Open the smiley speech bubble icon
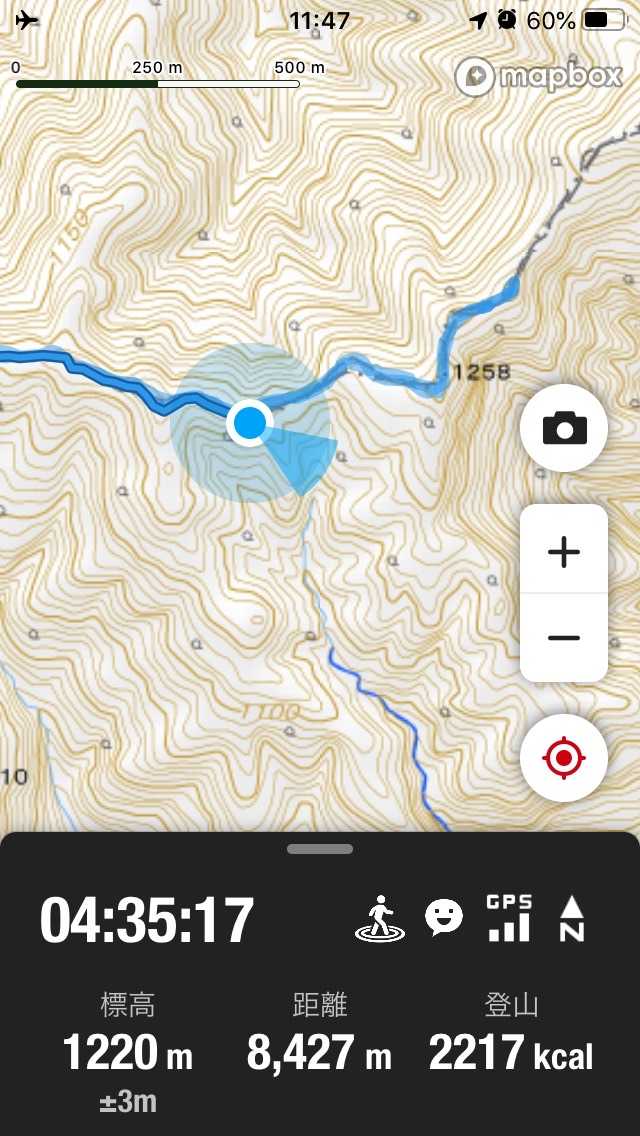This screenshot has width=640, height=1136. pos(444,917)
